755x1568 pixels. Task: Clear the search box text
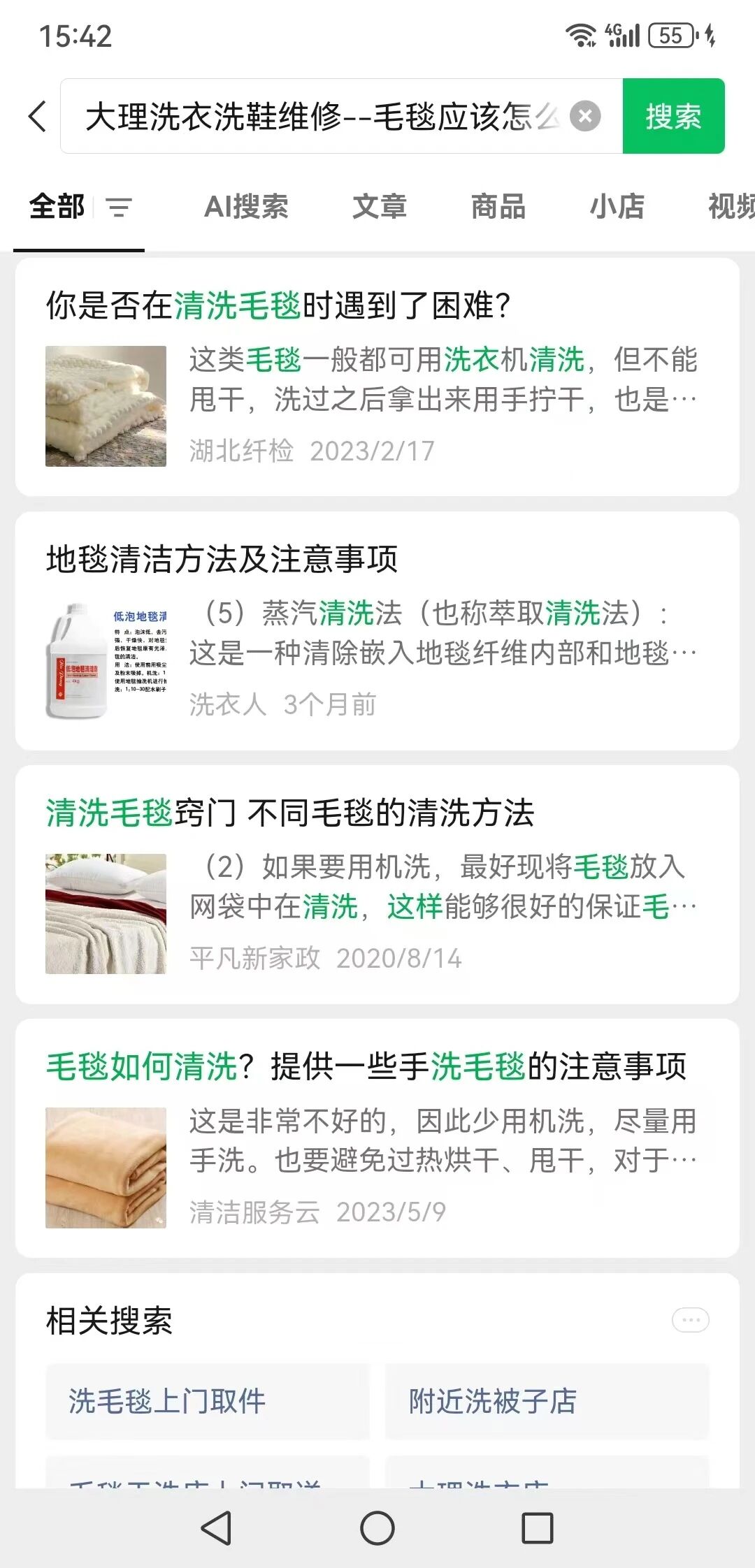coord(585,116)
